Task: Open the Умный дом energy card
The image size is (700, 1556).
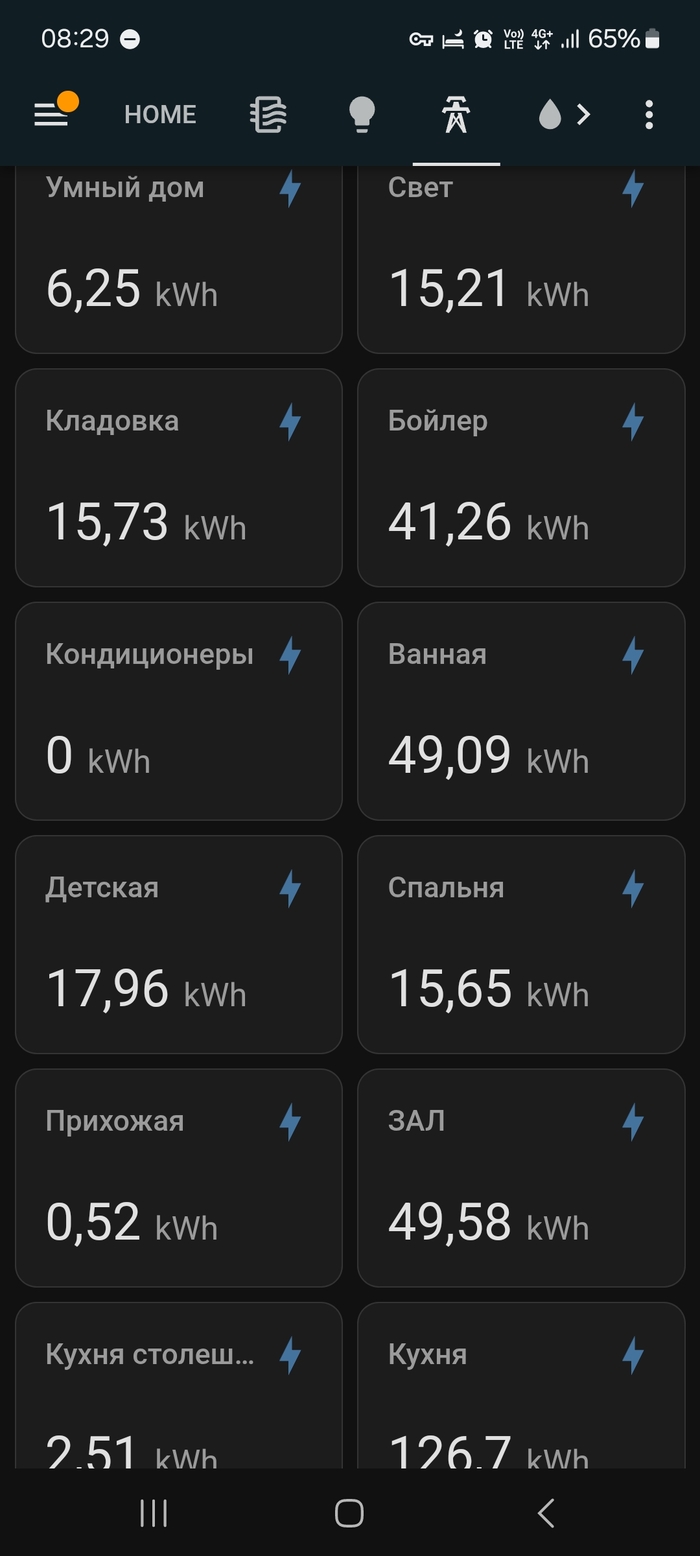Action: click(179, 260)
